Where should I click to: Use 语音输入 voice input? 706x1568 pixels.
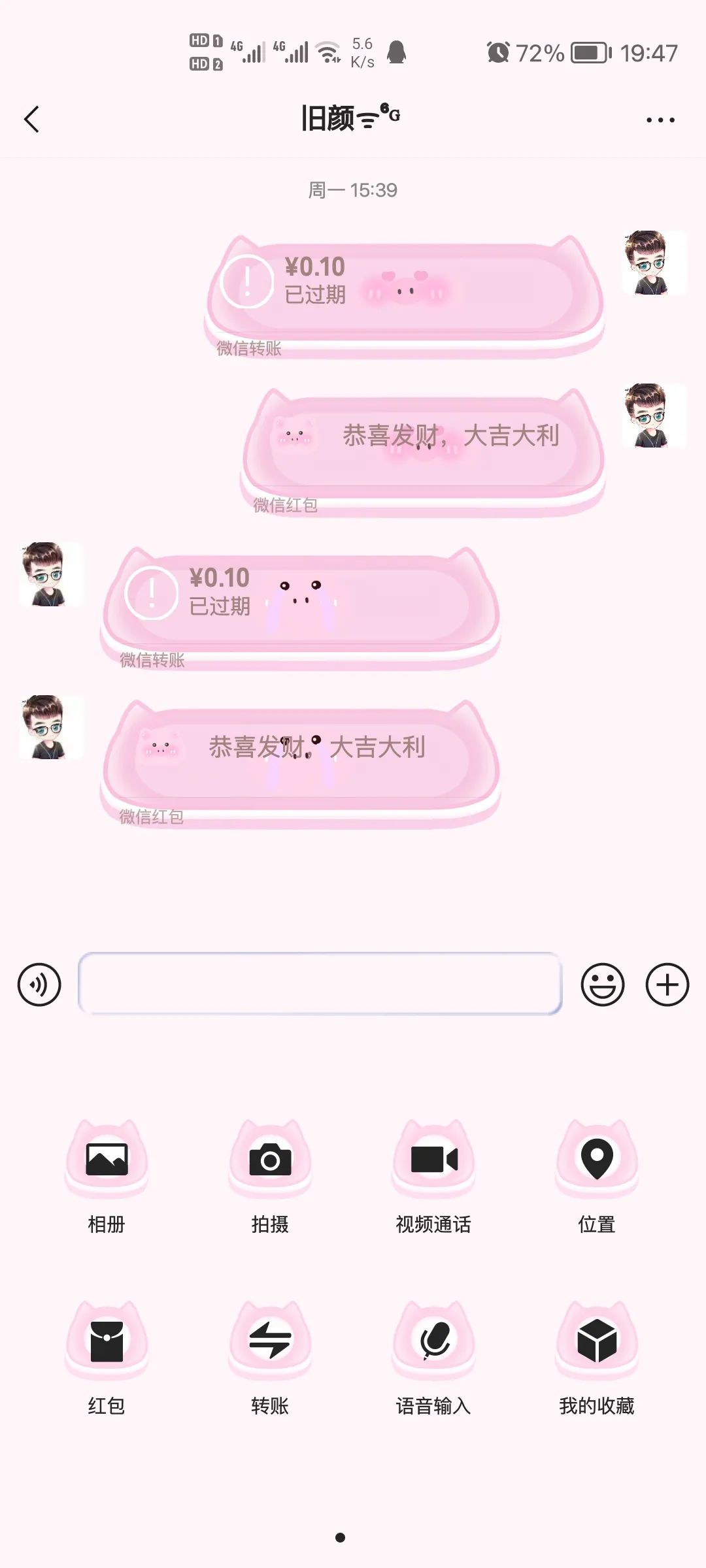[433, 1341]
